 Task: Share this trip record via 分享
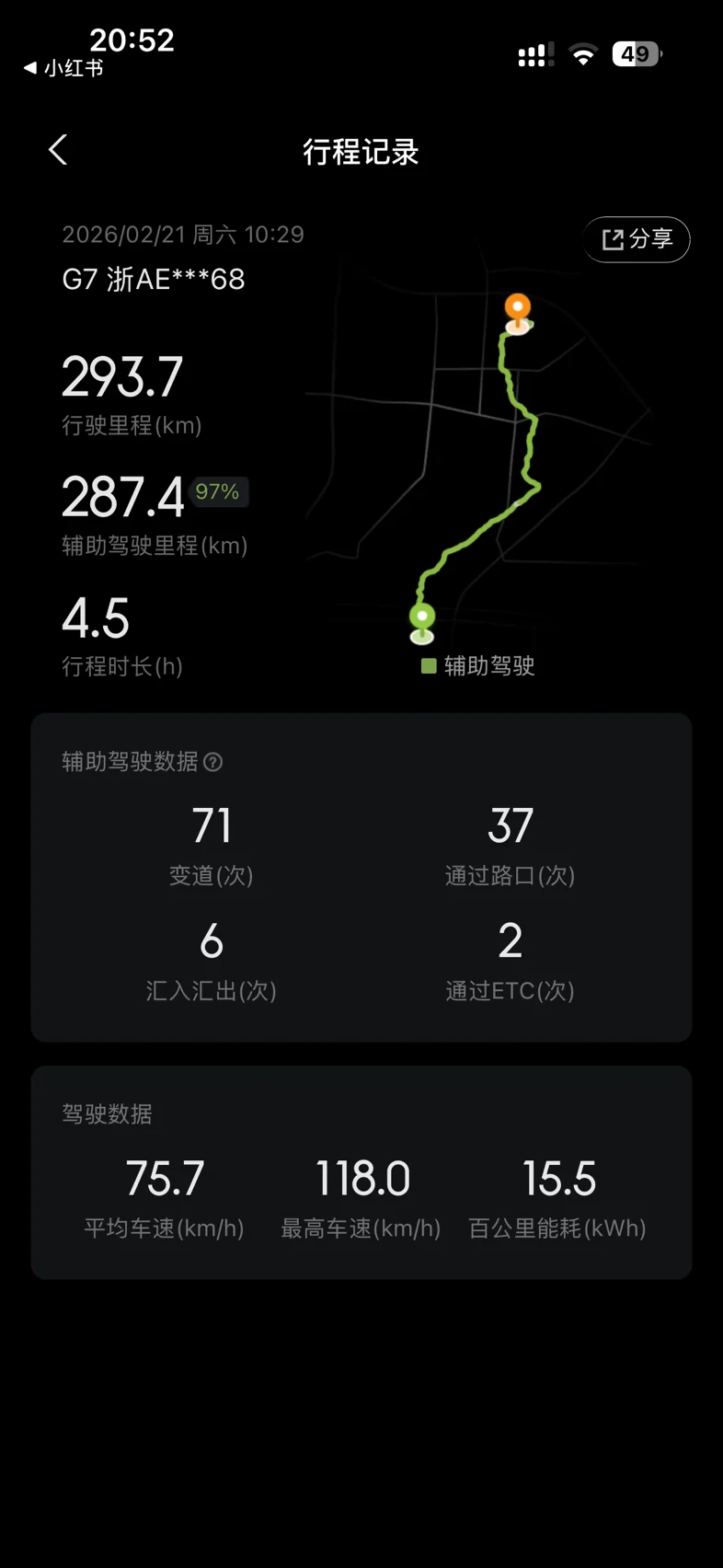(x=637, y=239)
